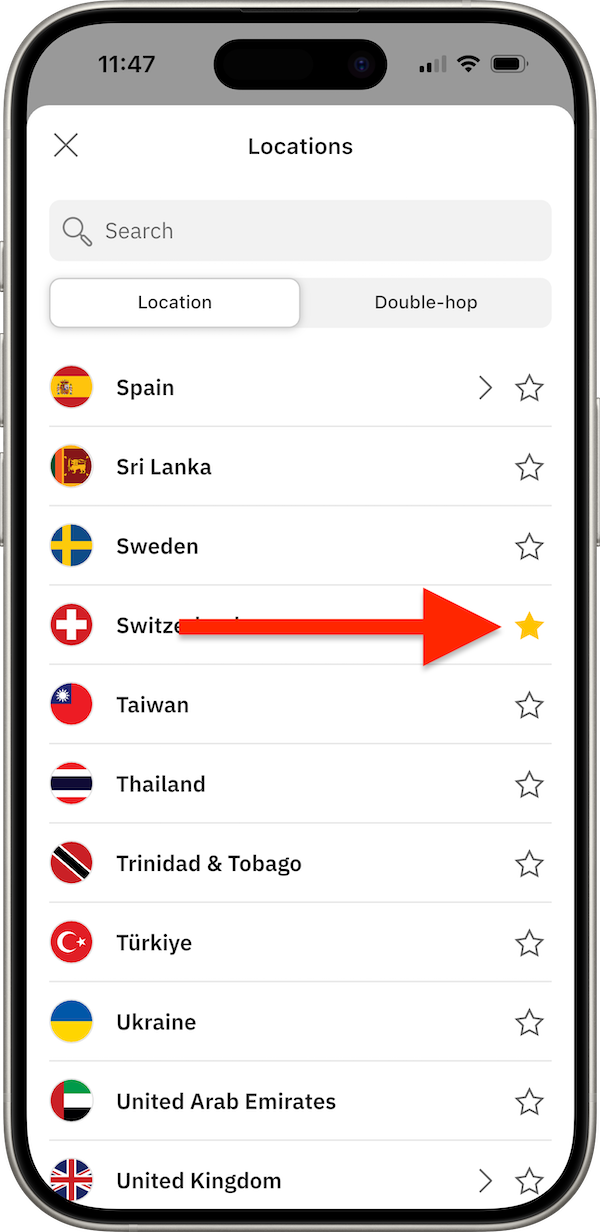
Task: Star Sweden as a favorite
Action: (529, 547)
